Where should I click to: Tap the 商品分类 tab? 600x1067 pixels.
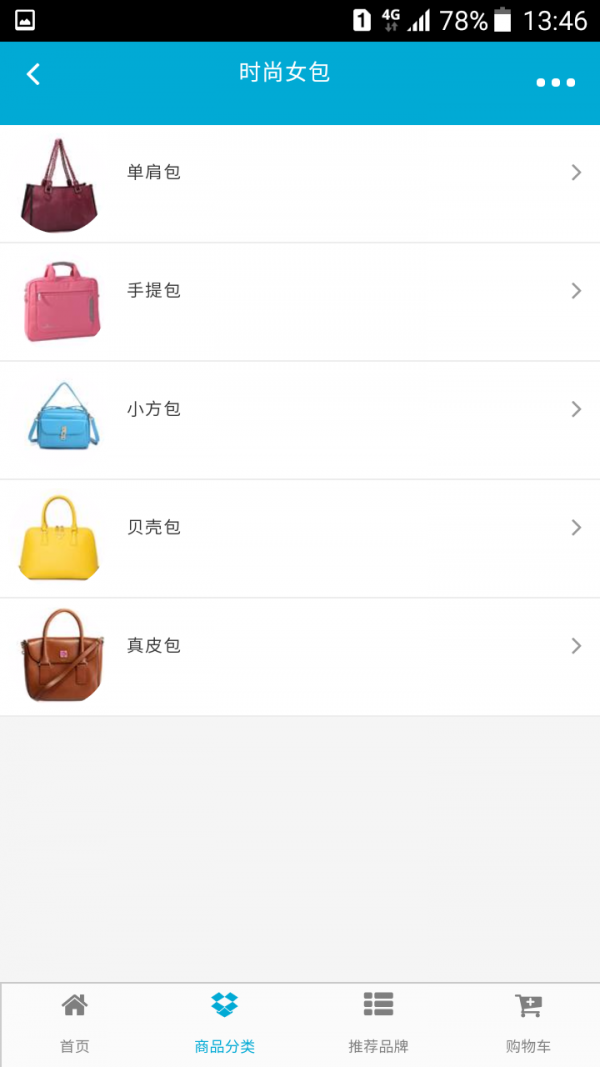[x=225, y=1023]
